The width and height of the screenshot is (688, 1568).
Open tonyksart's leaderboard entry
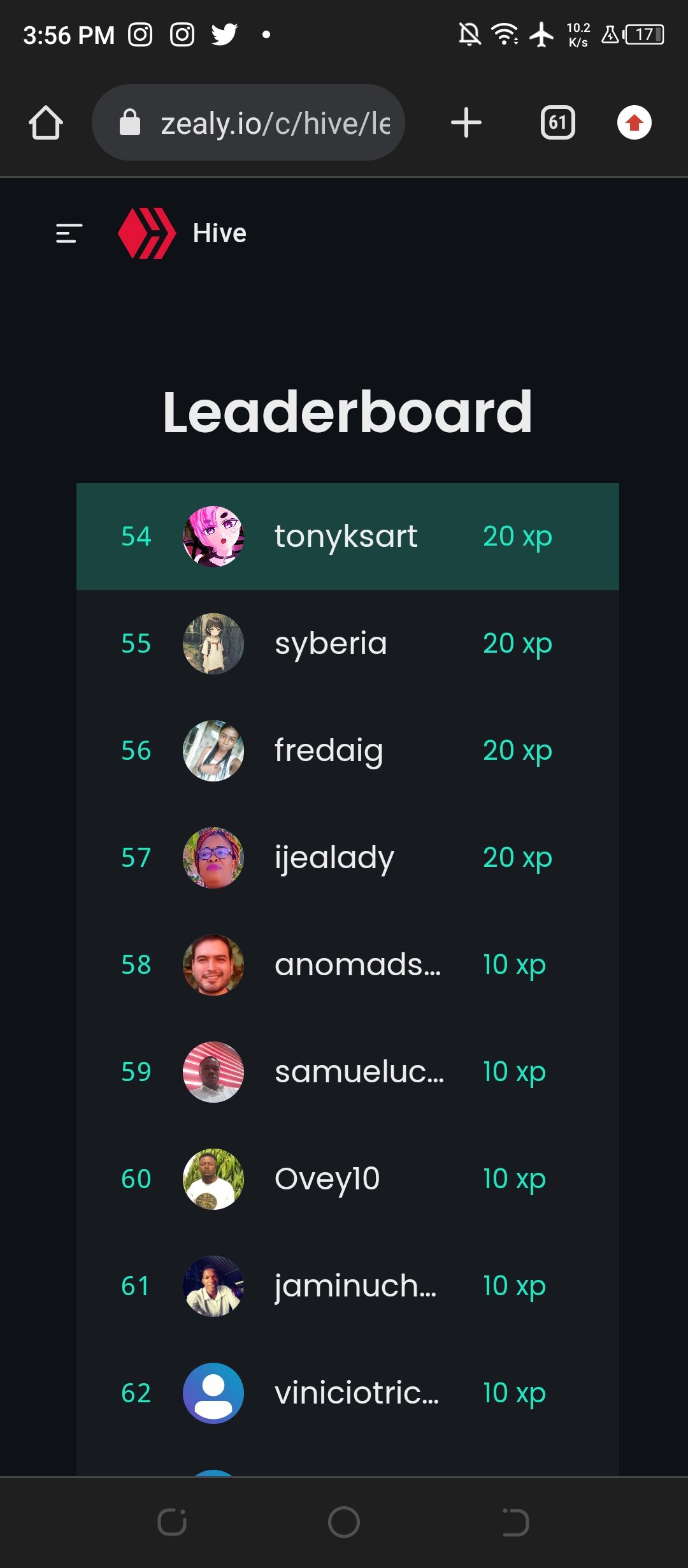pos(347,536)
